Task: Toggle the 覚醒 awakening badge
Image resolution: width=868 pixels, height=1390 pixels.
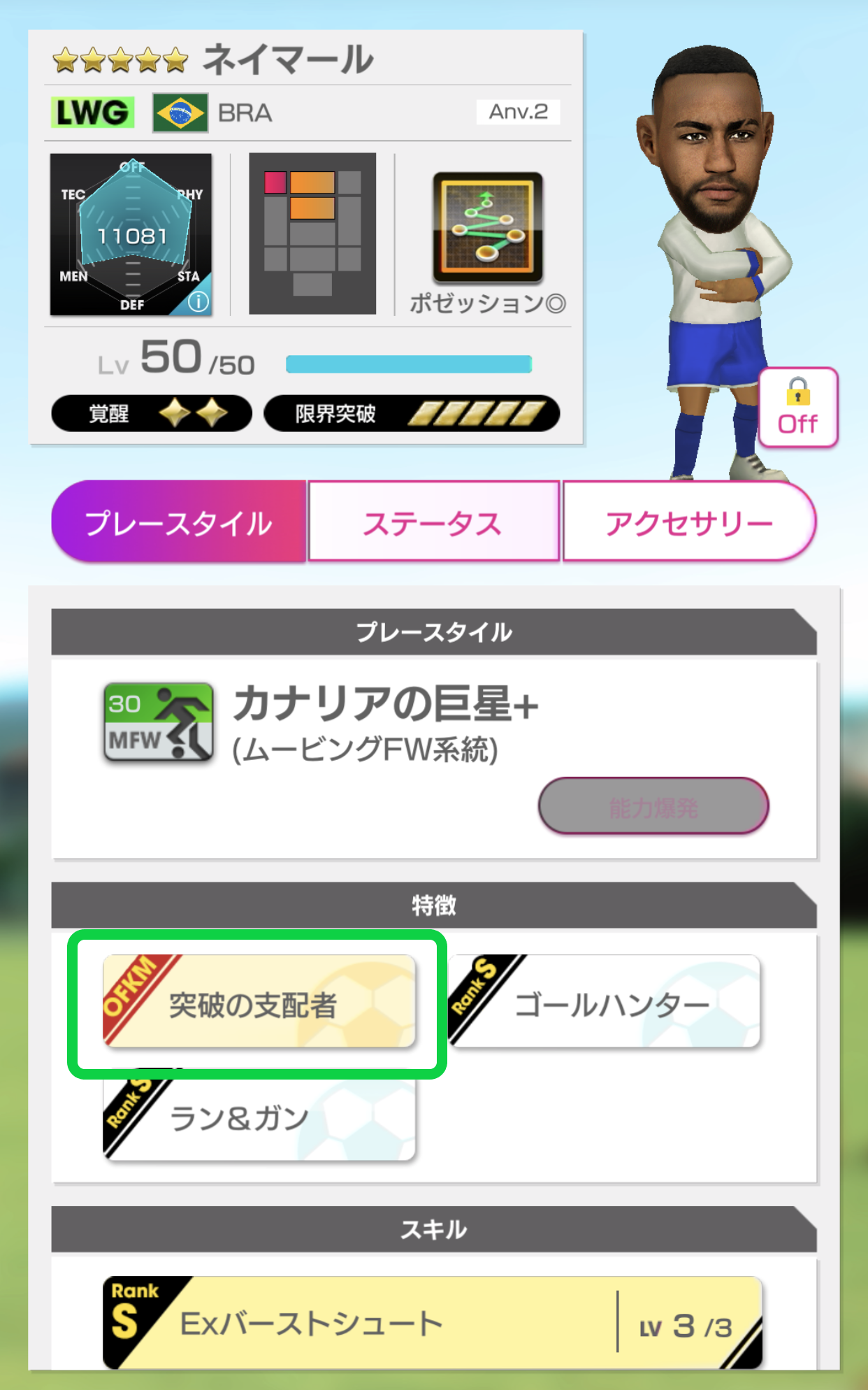Action: coord(151,413)
